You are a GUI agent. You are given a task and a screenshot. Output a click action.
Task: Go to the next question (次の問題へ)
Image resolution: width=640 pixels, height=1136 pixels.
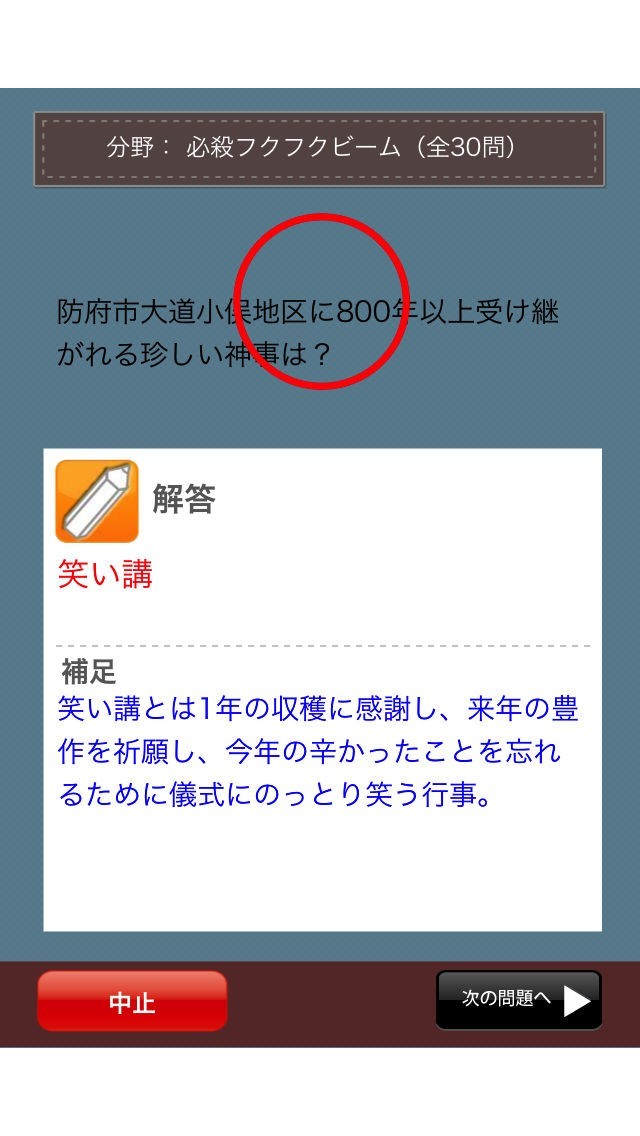519,1000
